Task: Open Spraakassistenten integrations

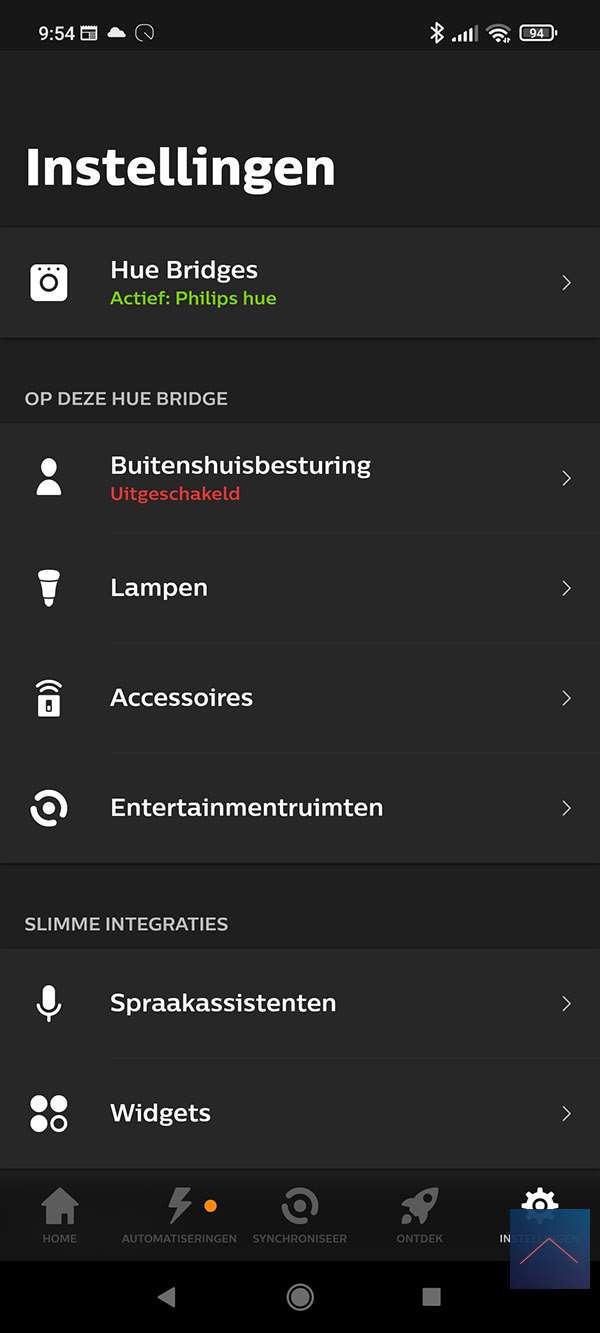Action: tap(300, 1003)
